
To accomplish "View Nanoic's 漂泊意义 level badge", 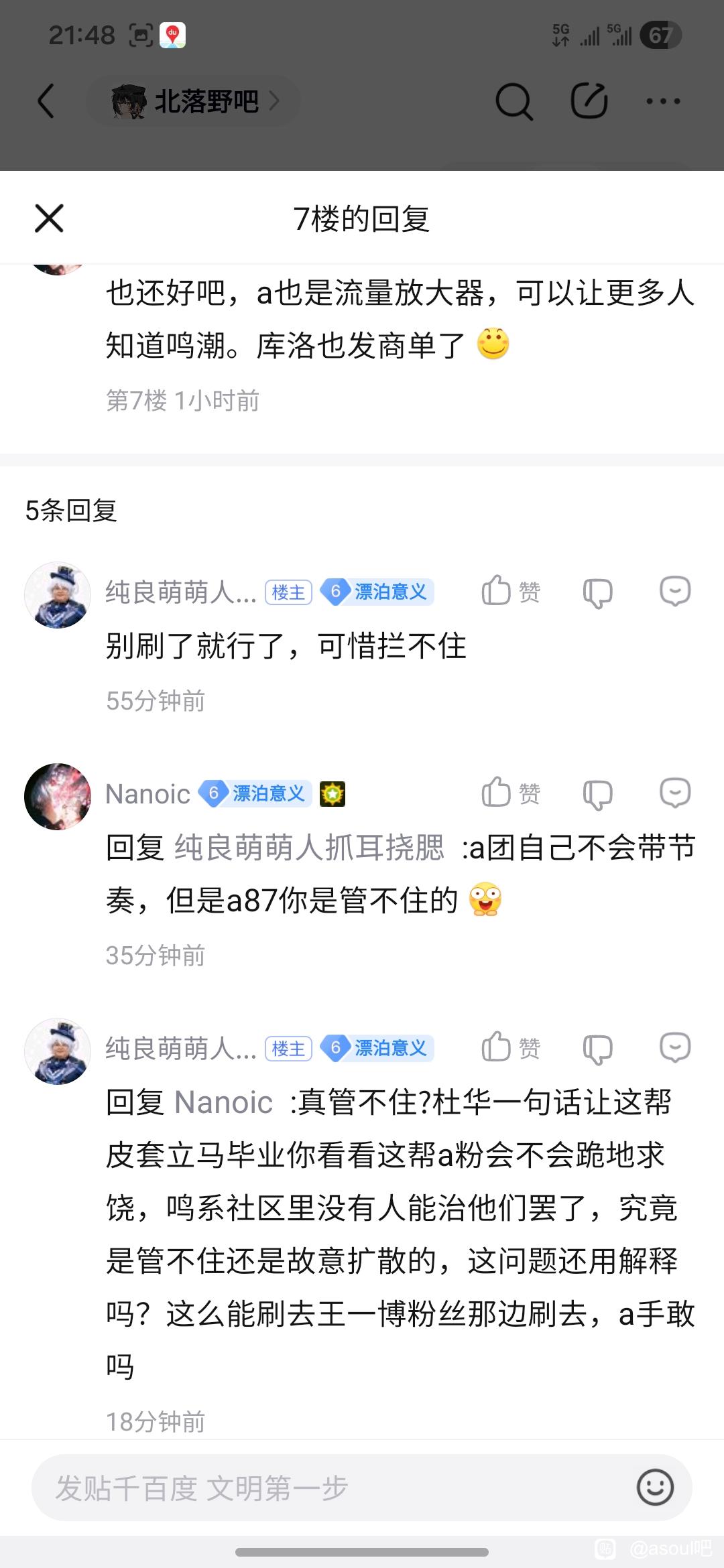I will [255, 794].
